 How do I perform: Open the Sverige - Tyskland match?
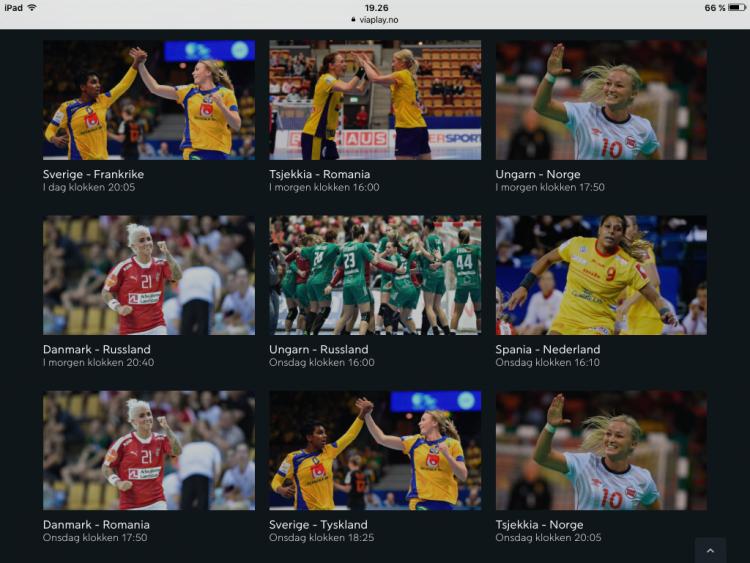coord(375,450)
